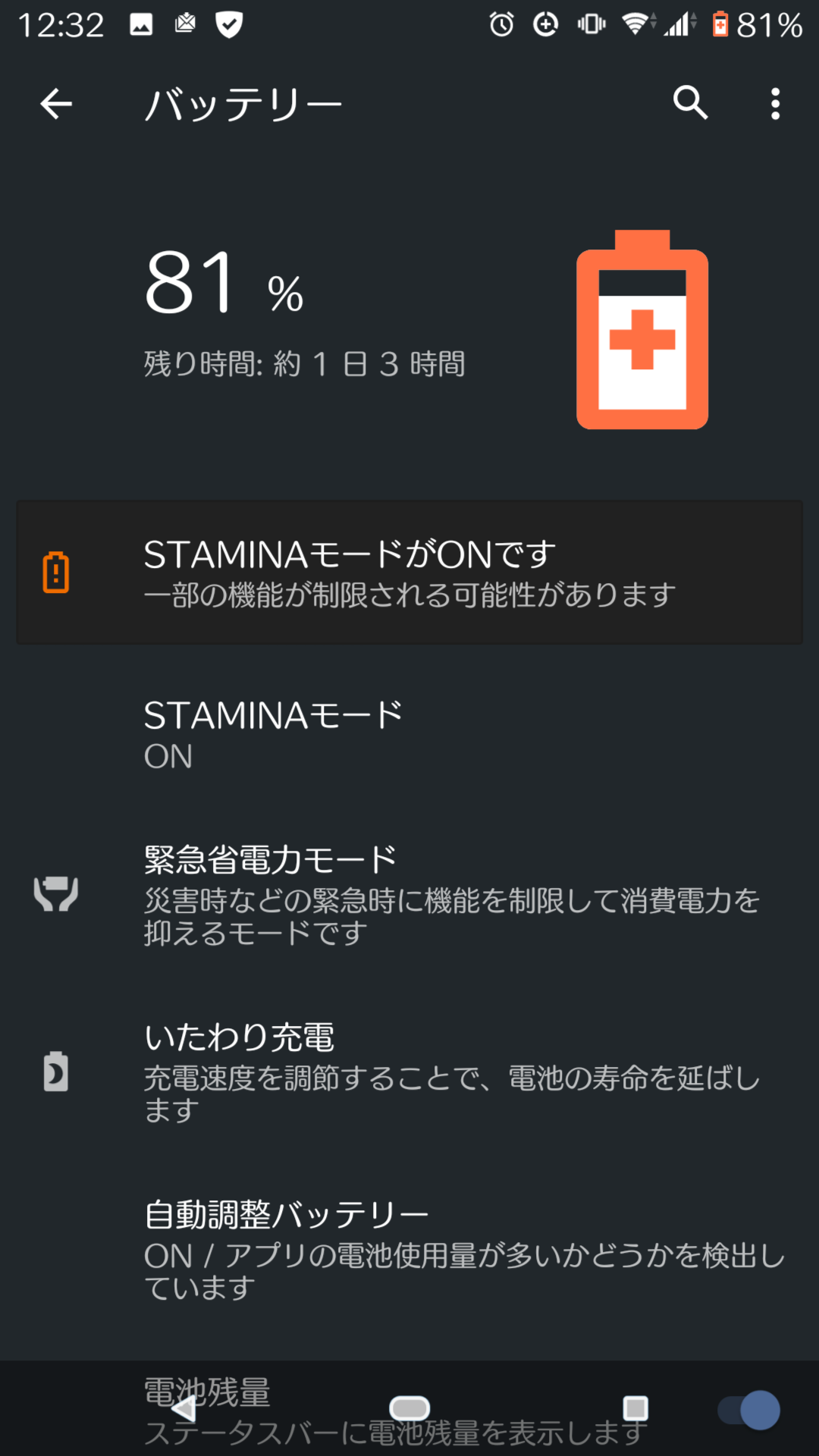Open いたわり充電 settings
This screenshot has height=1456, width=819.
coord(409,1072)
